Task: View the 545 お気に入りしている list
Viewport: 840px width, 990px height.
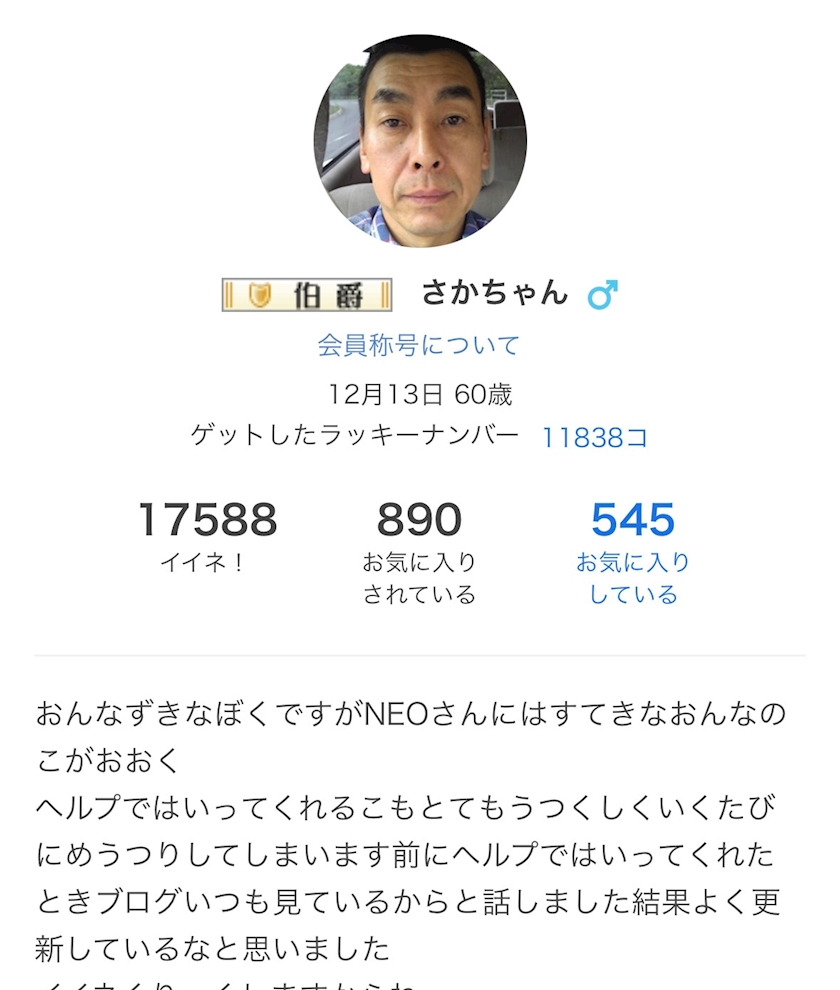Action: pos(633,552)
